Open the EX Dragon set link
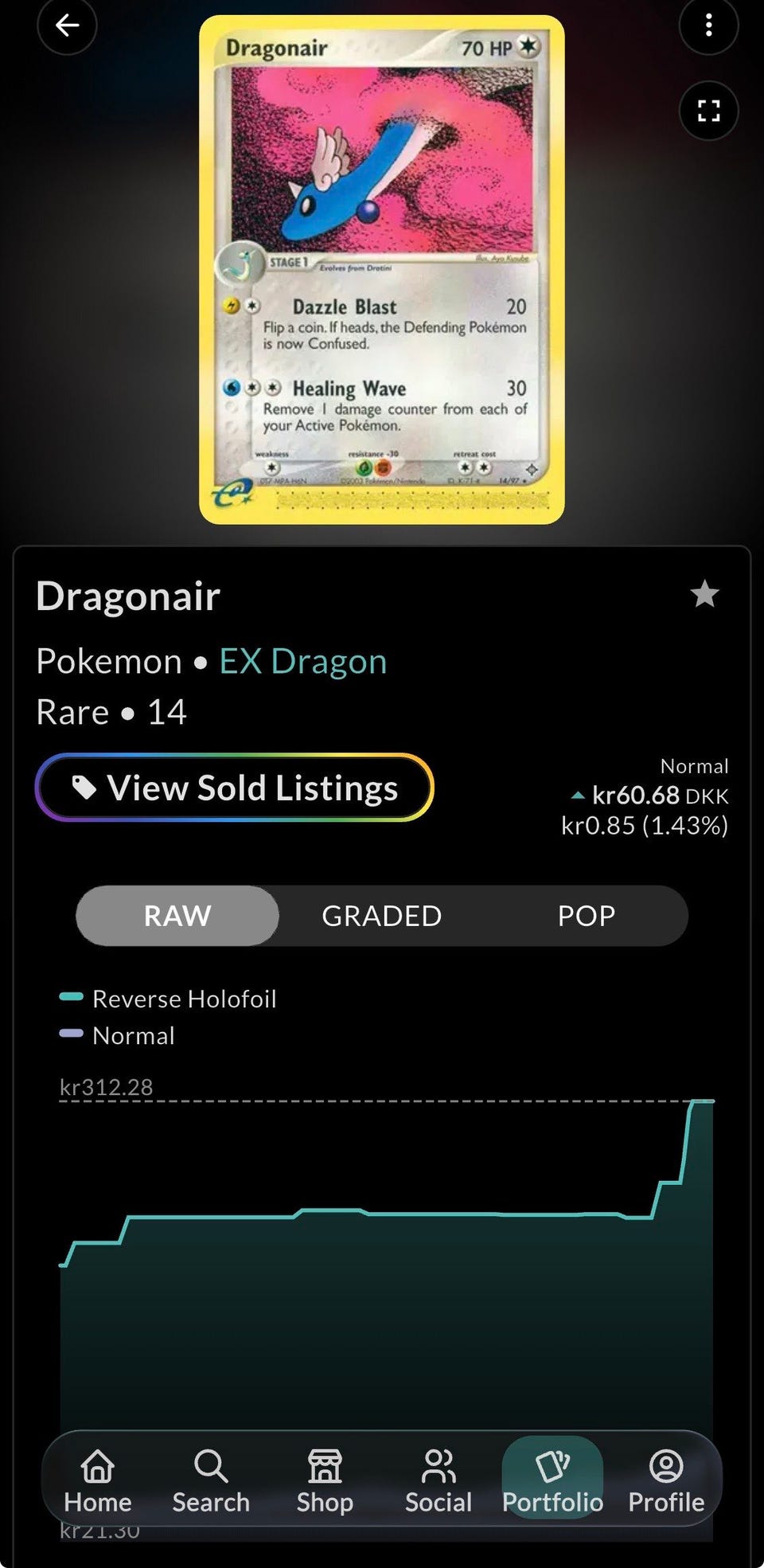 tap(303, 661)
